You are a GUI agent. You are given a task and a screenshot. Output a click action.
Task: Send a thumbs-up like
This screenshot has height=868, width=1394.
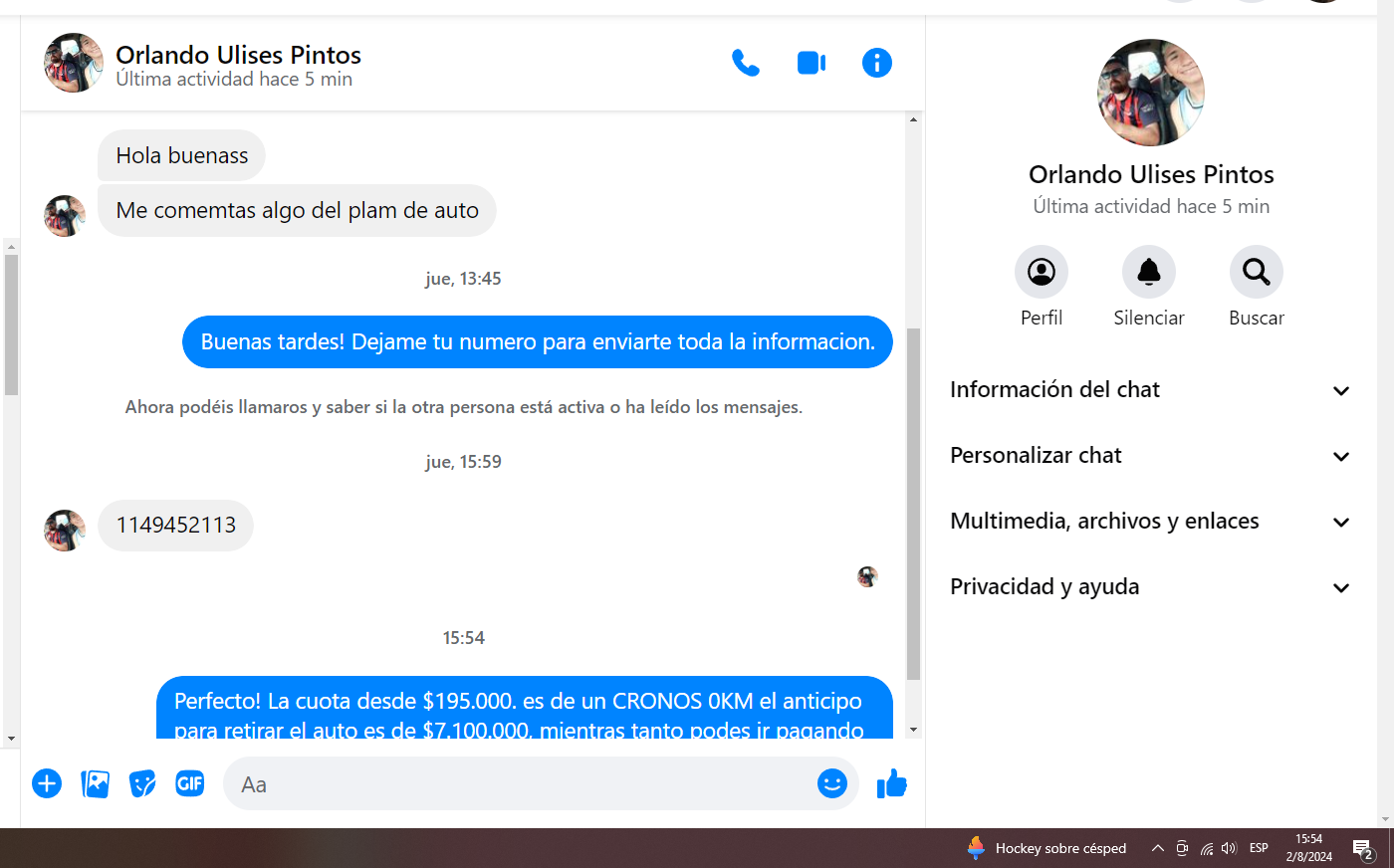pyautogui.click(x=891, y=784)
